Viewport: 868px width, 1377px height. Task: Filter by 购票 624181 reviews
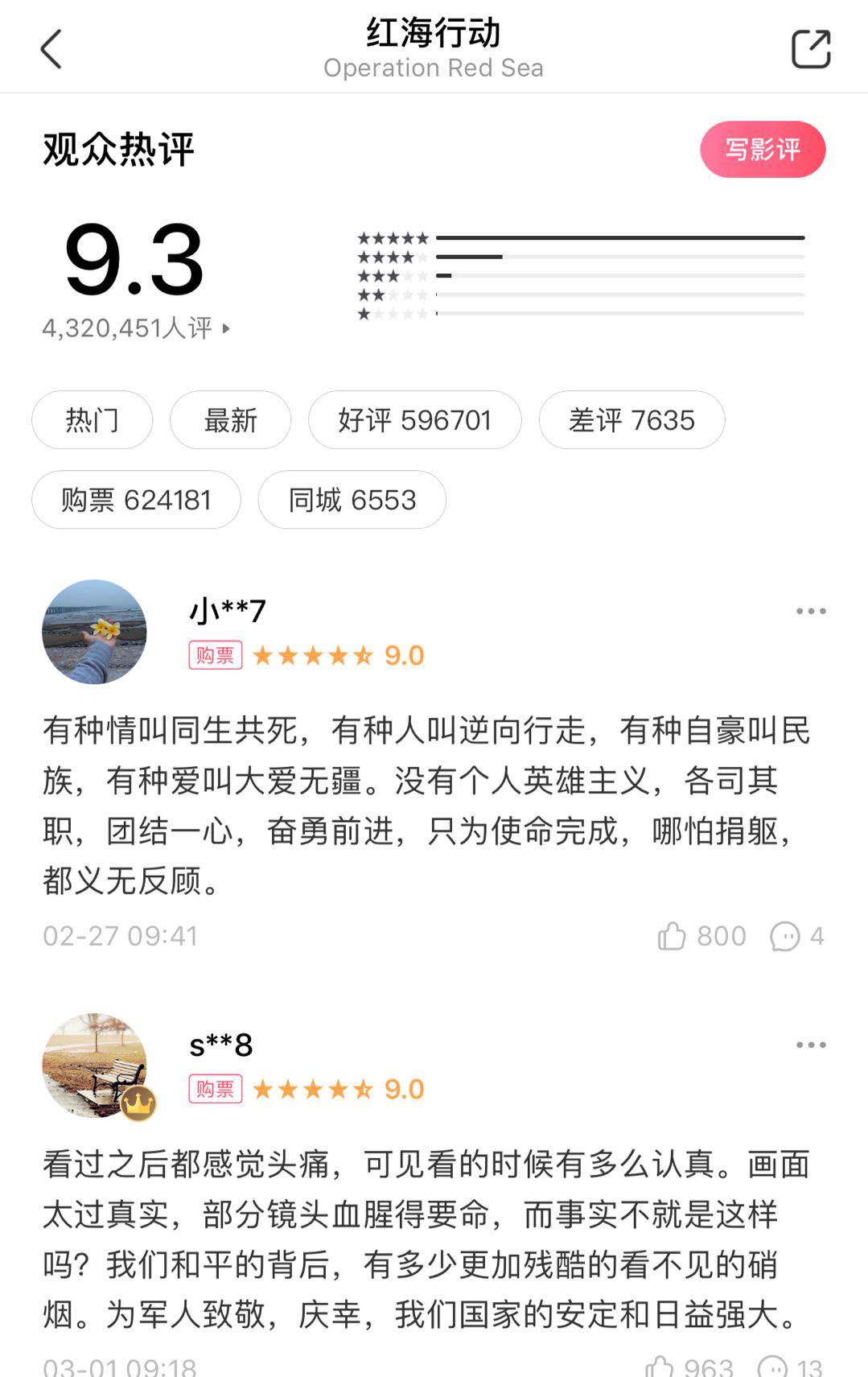tap(136, 500)
